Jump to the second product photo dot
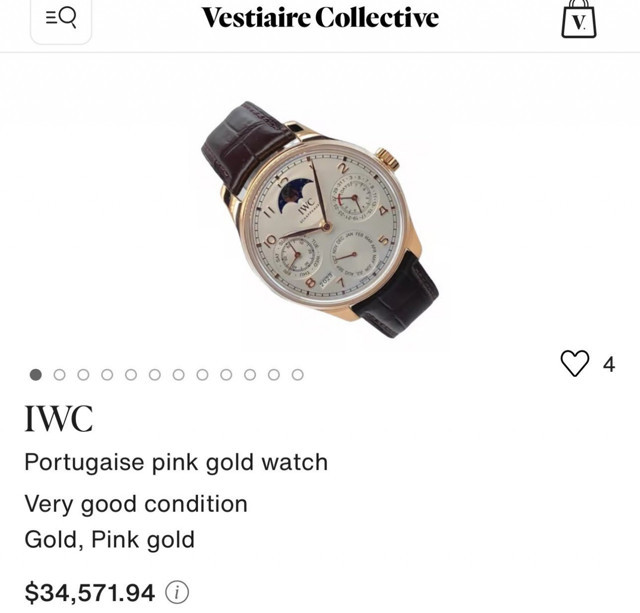 59,375
